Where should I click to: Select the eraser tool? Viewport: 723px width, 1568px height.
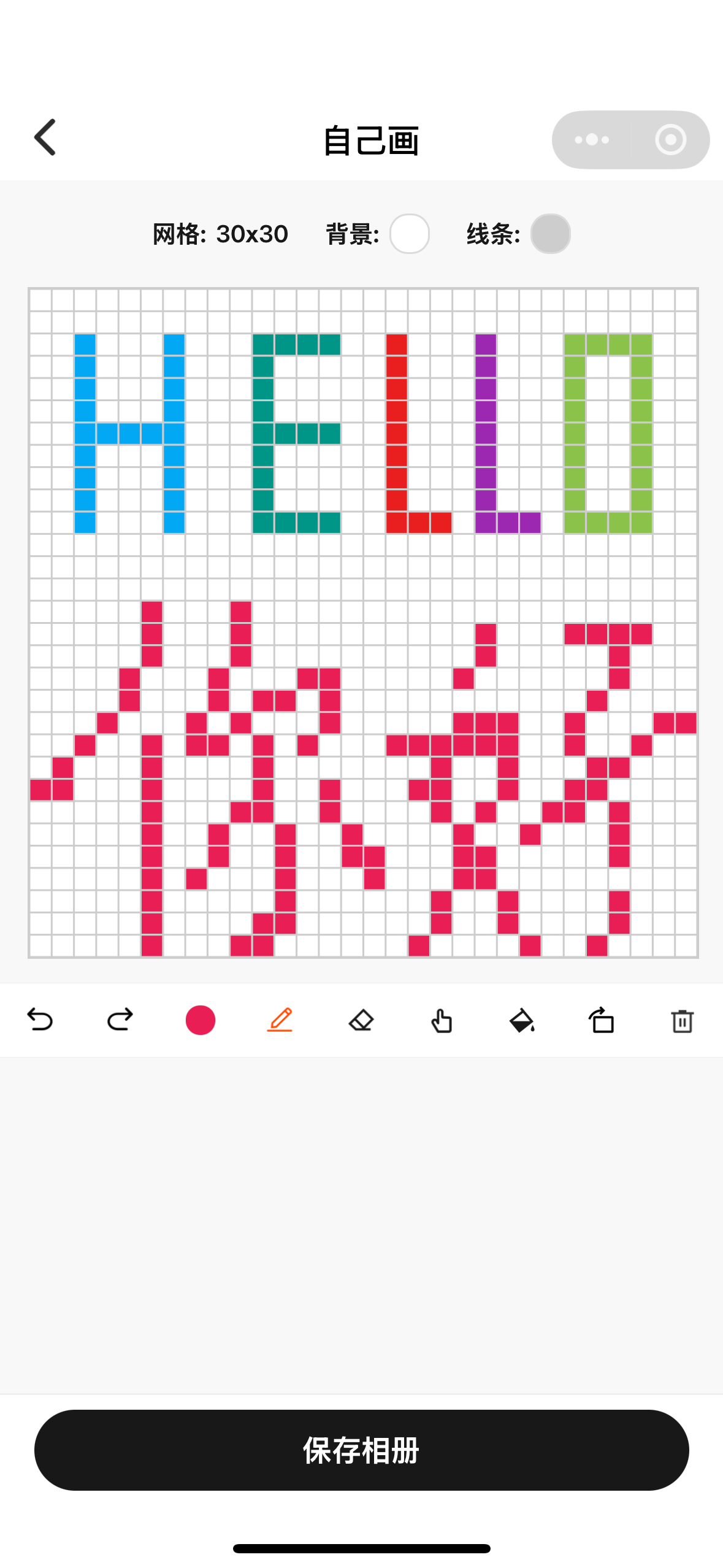pyautogui.click(x=361, y=1020)
